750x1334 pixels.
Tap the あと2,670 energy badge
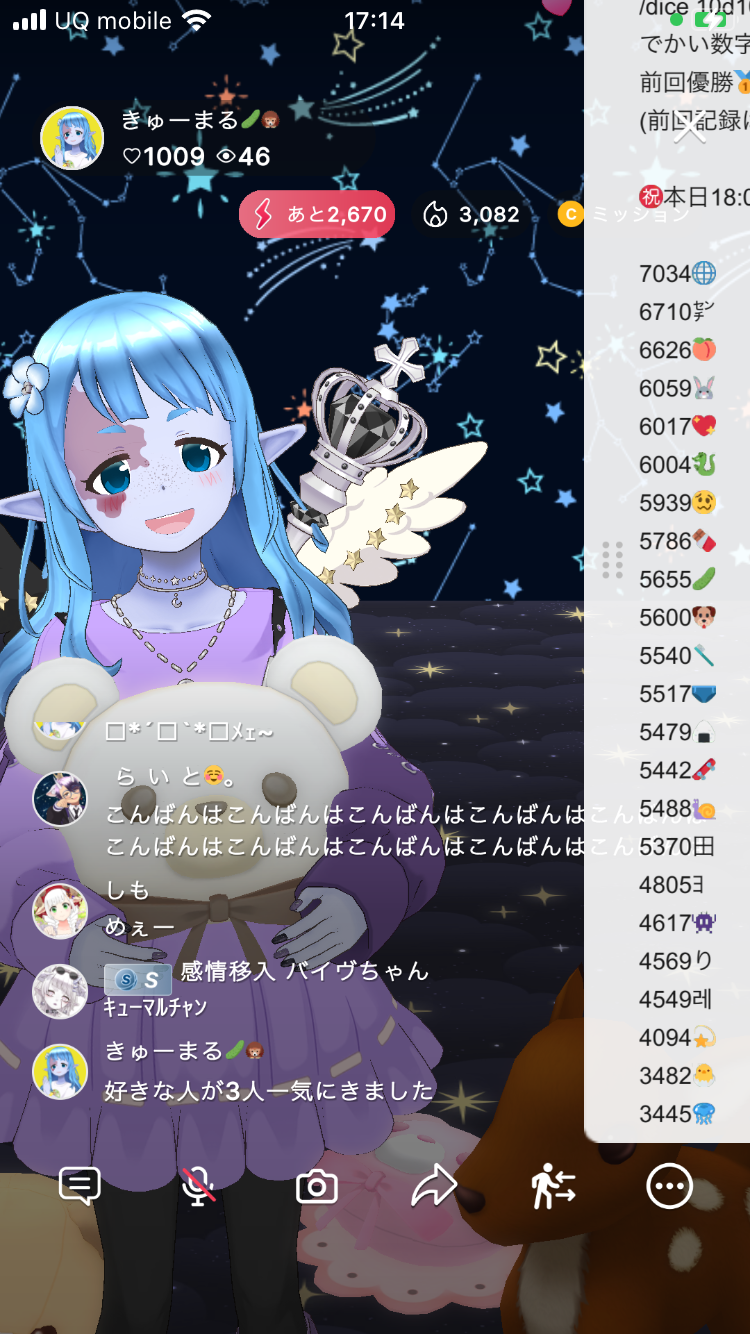click(x=317, y=215)
